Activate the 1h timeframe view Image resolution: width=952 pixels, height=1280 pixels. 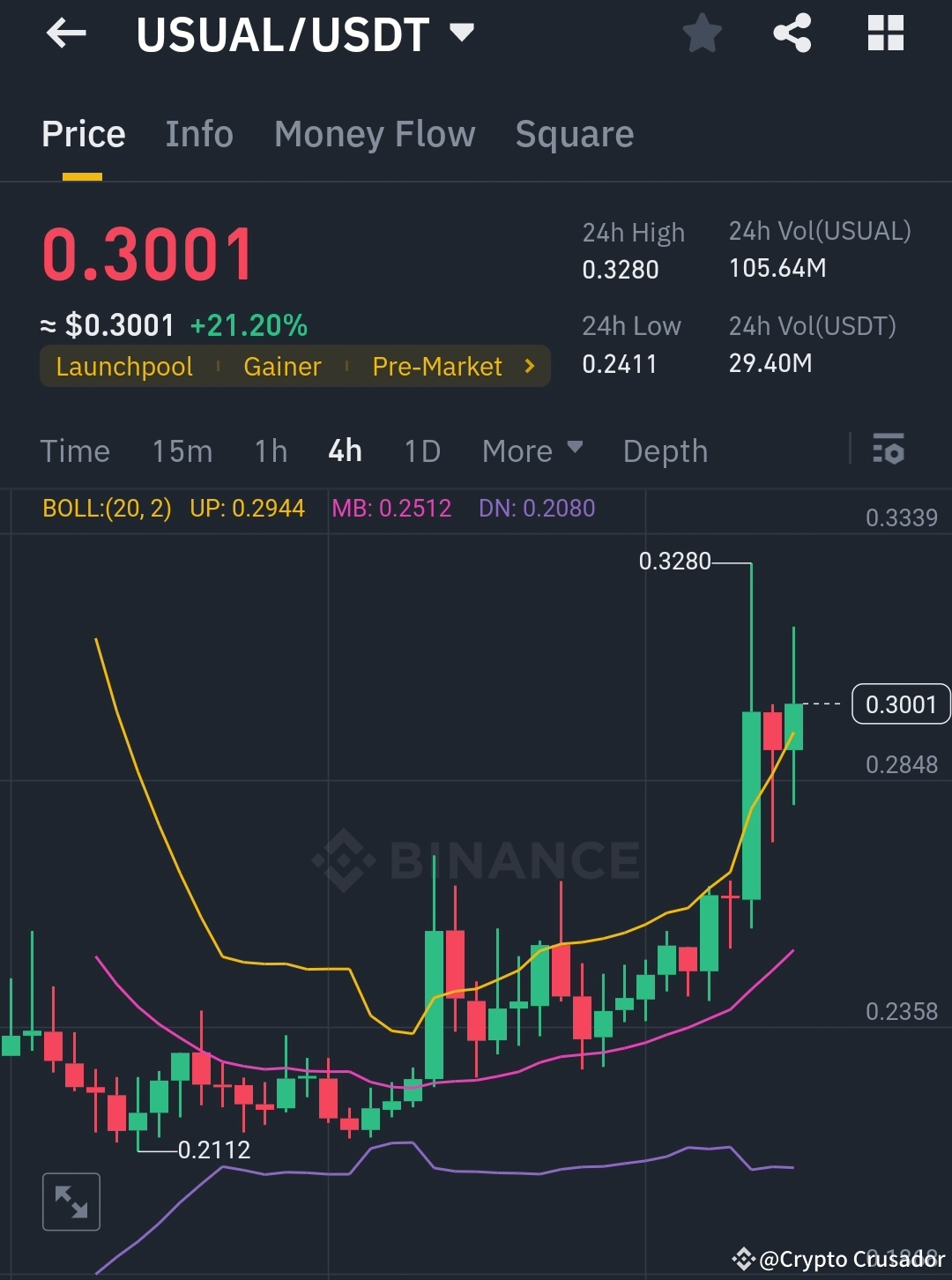pos(270,450)
